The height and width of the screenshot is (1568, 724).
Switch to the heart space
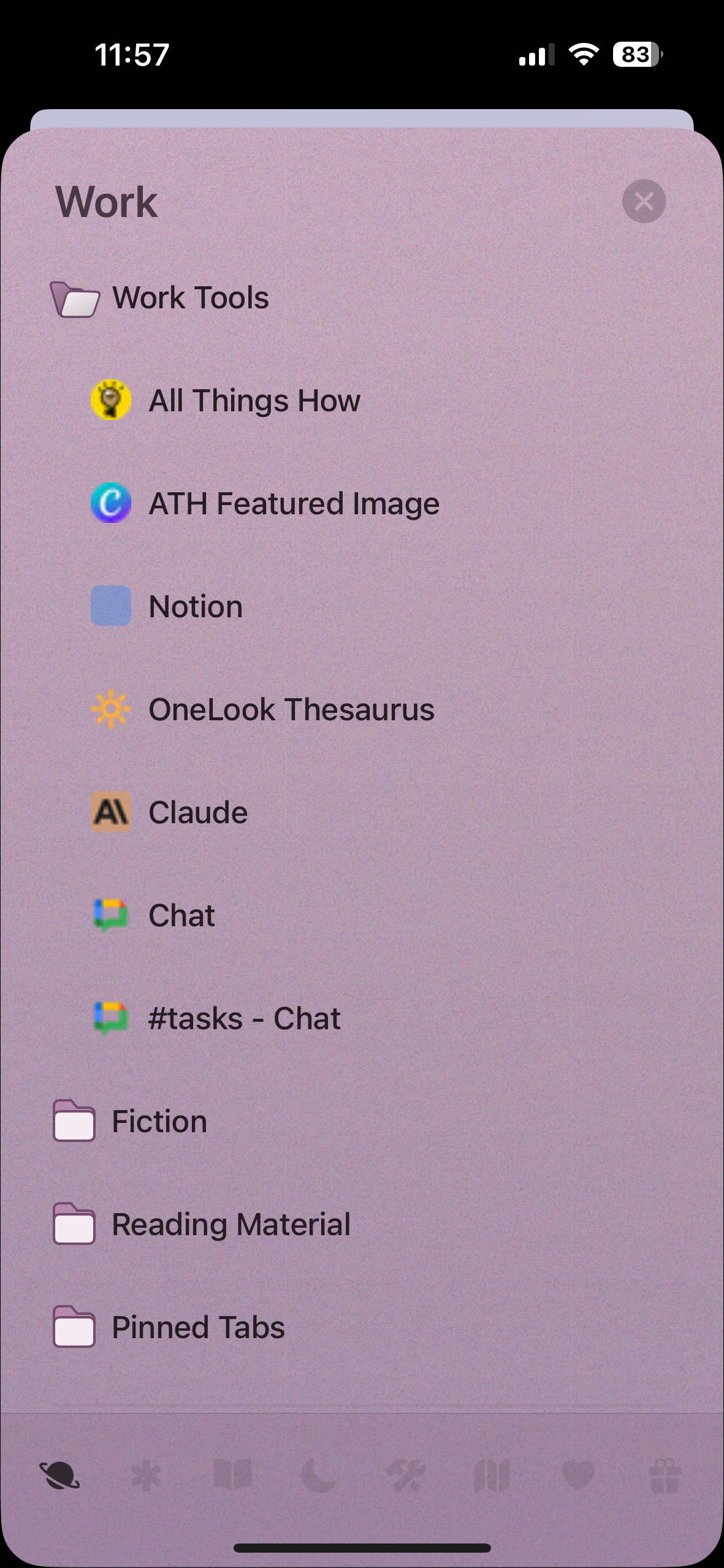pyautogui.click(x=578, y=1475)
